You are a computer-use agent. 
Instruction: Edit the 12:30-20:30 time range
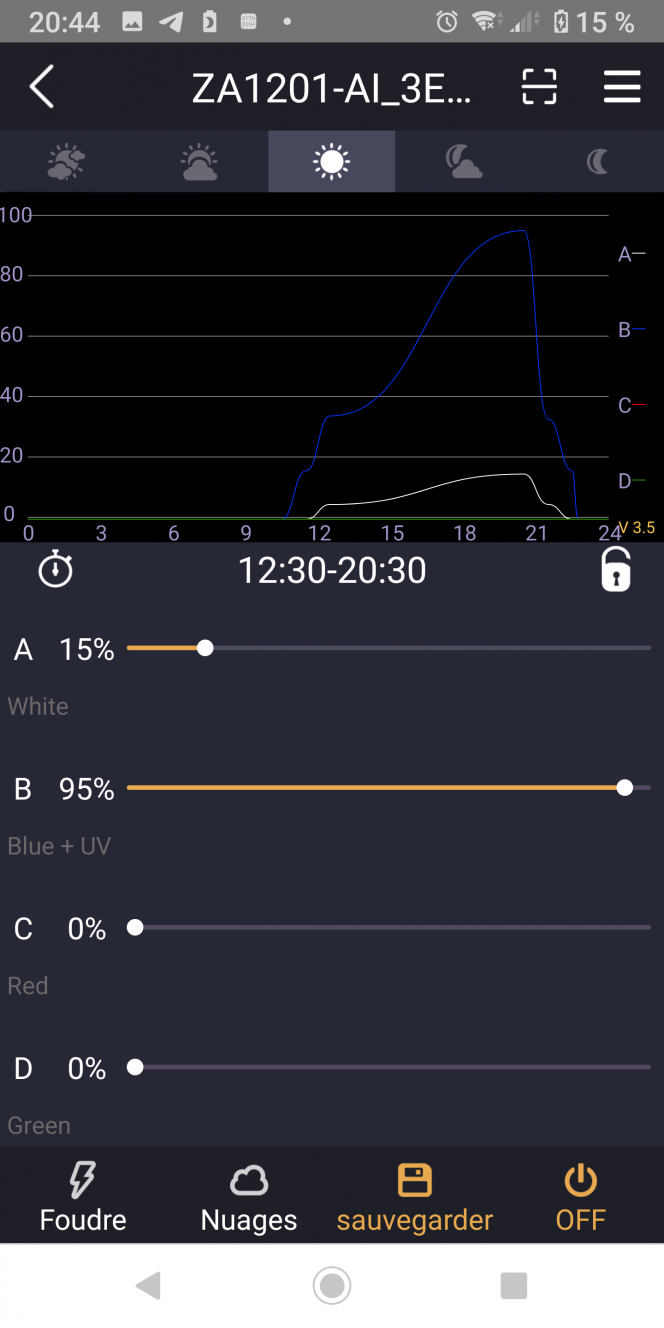(332, 570)
